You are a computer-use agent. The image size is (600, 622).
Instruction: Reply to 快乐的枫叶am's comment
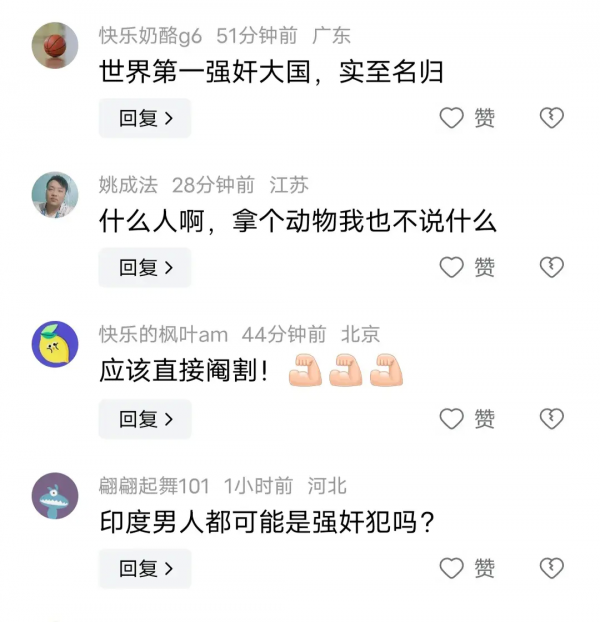click(x=145, y=419)
